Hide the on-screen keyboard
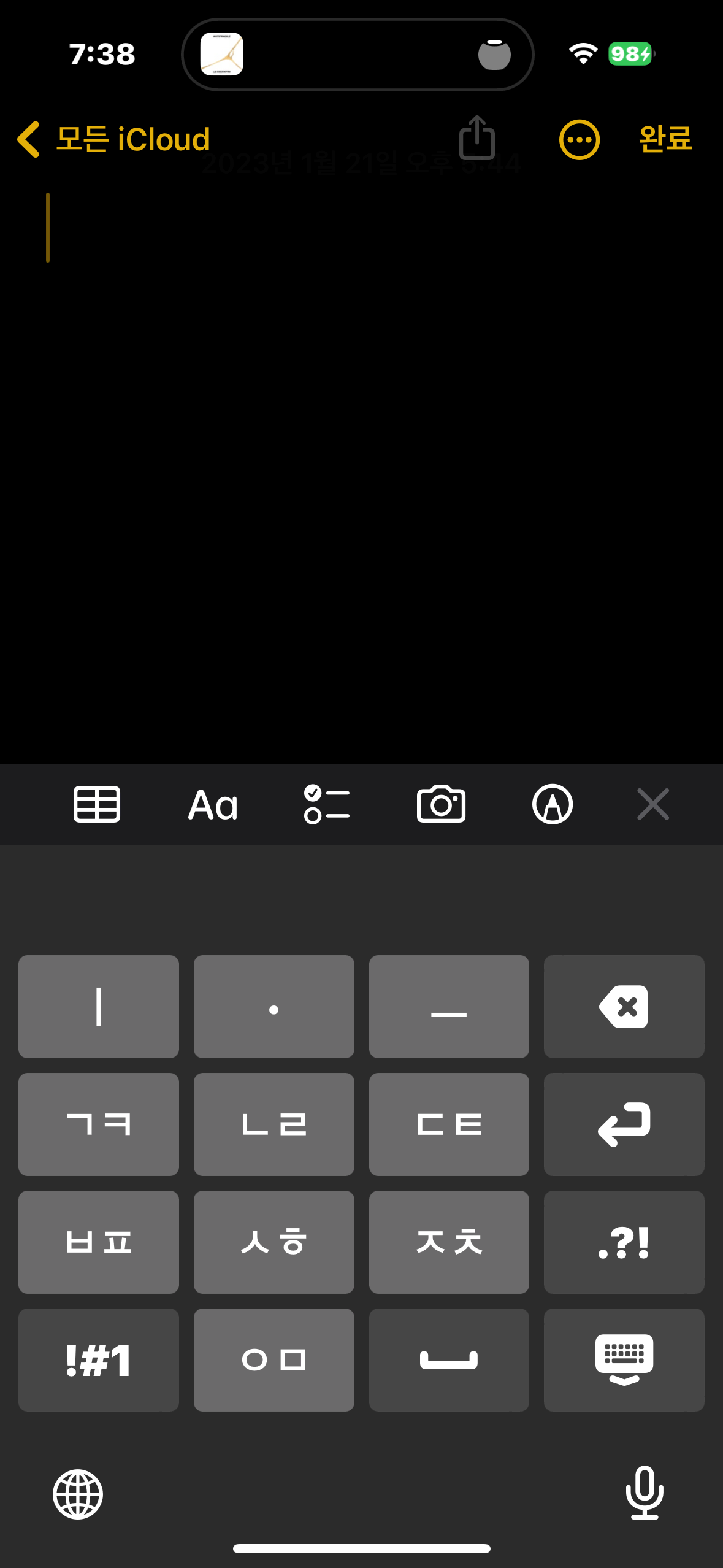 point(624,1359)
